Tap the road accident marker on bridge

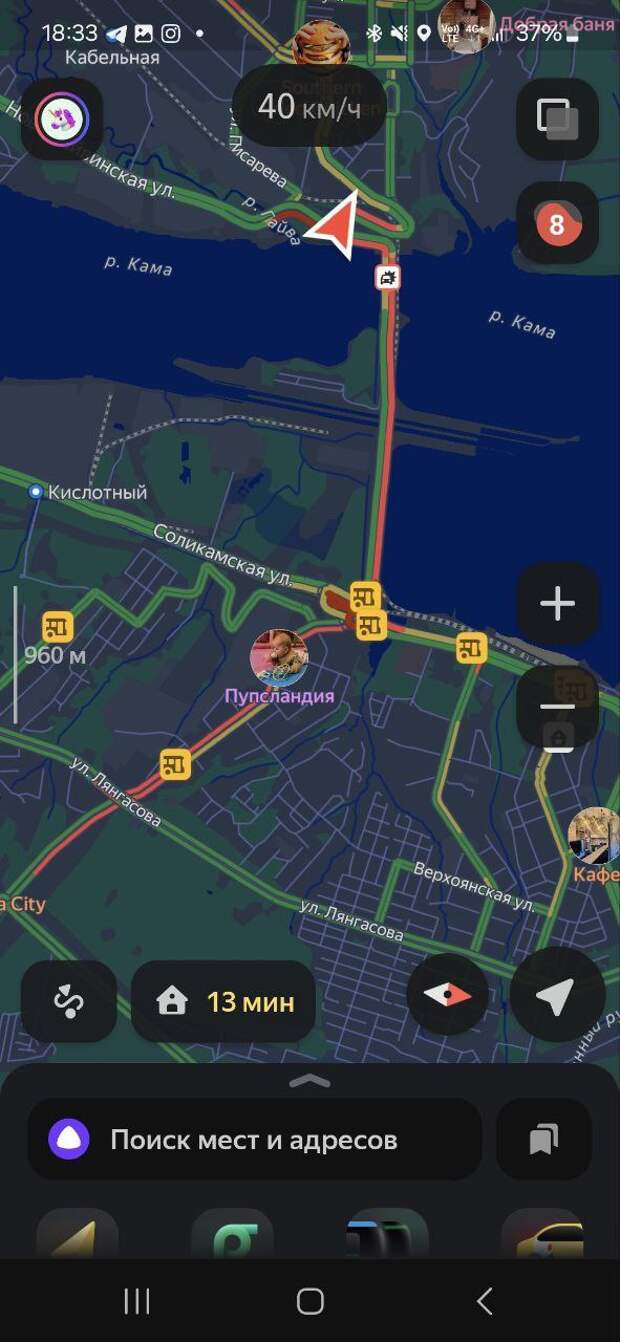(388, 277)
